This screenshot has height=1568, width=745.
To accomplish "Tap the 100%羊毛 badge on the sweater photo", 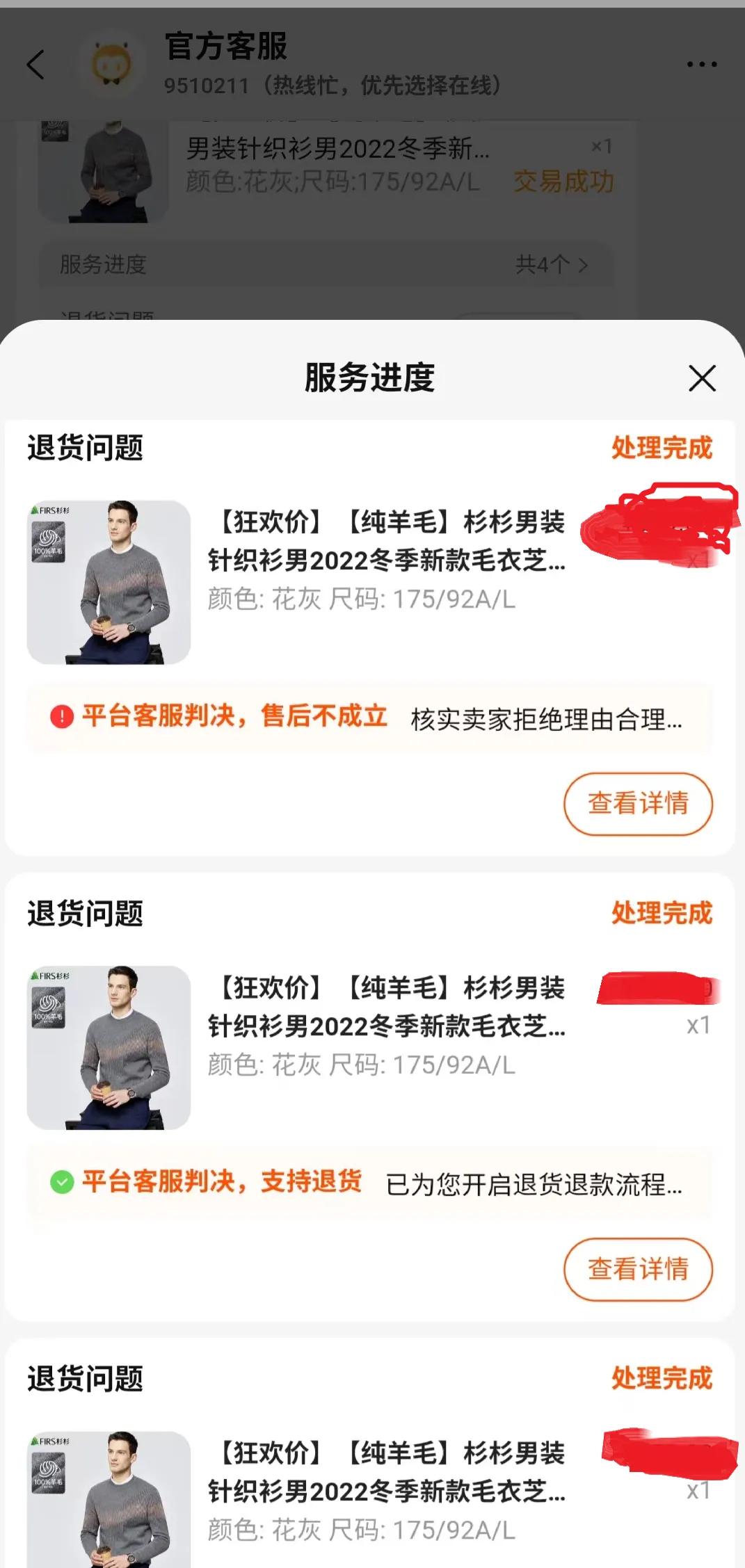I will (48, 539).
